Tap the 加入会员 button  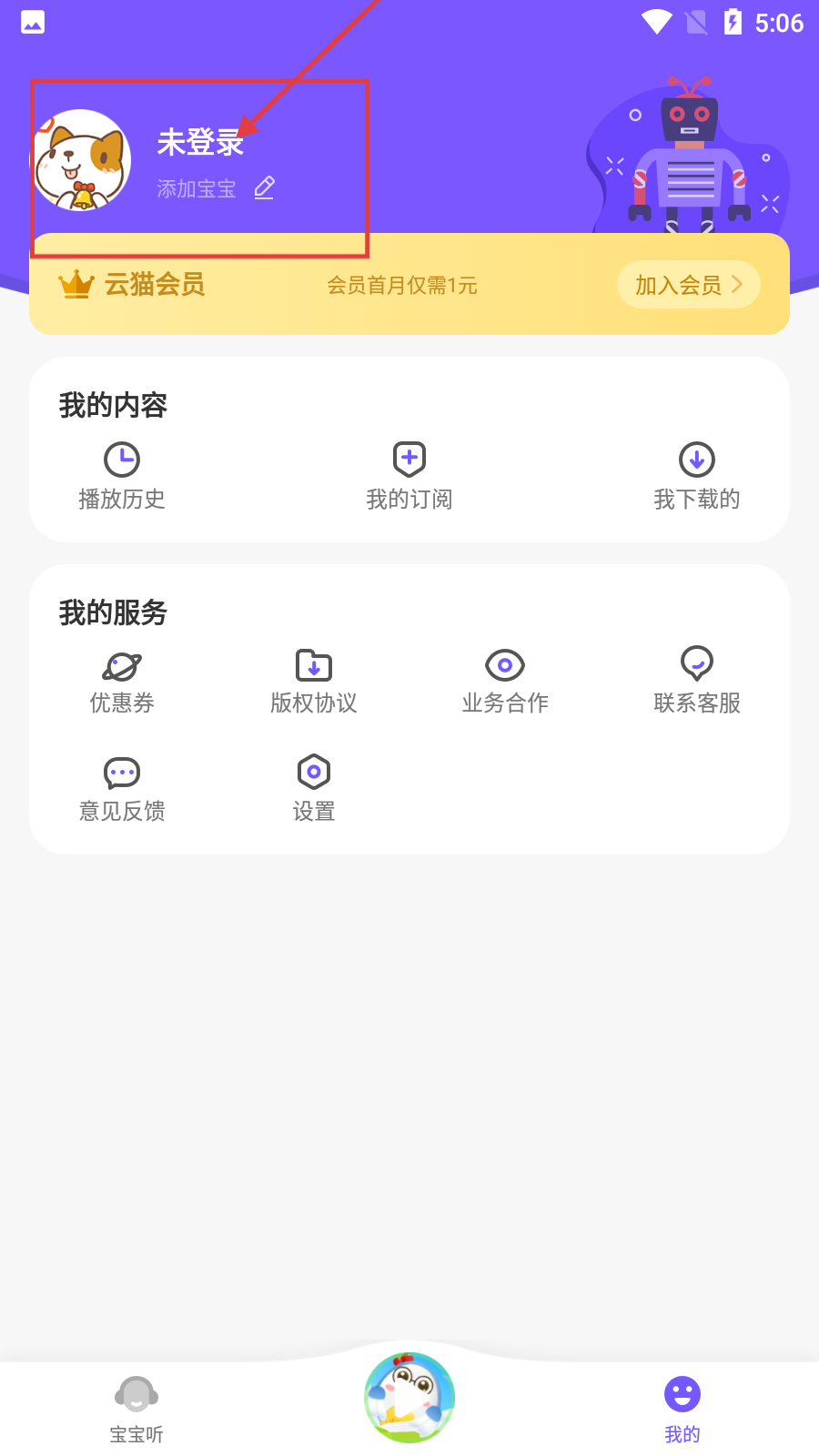pos(688,285)
